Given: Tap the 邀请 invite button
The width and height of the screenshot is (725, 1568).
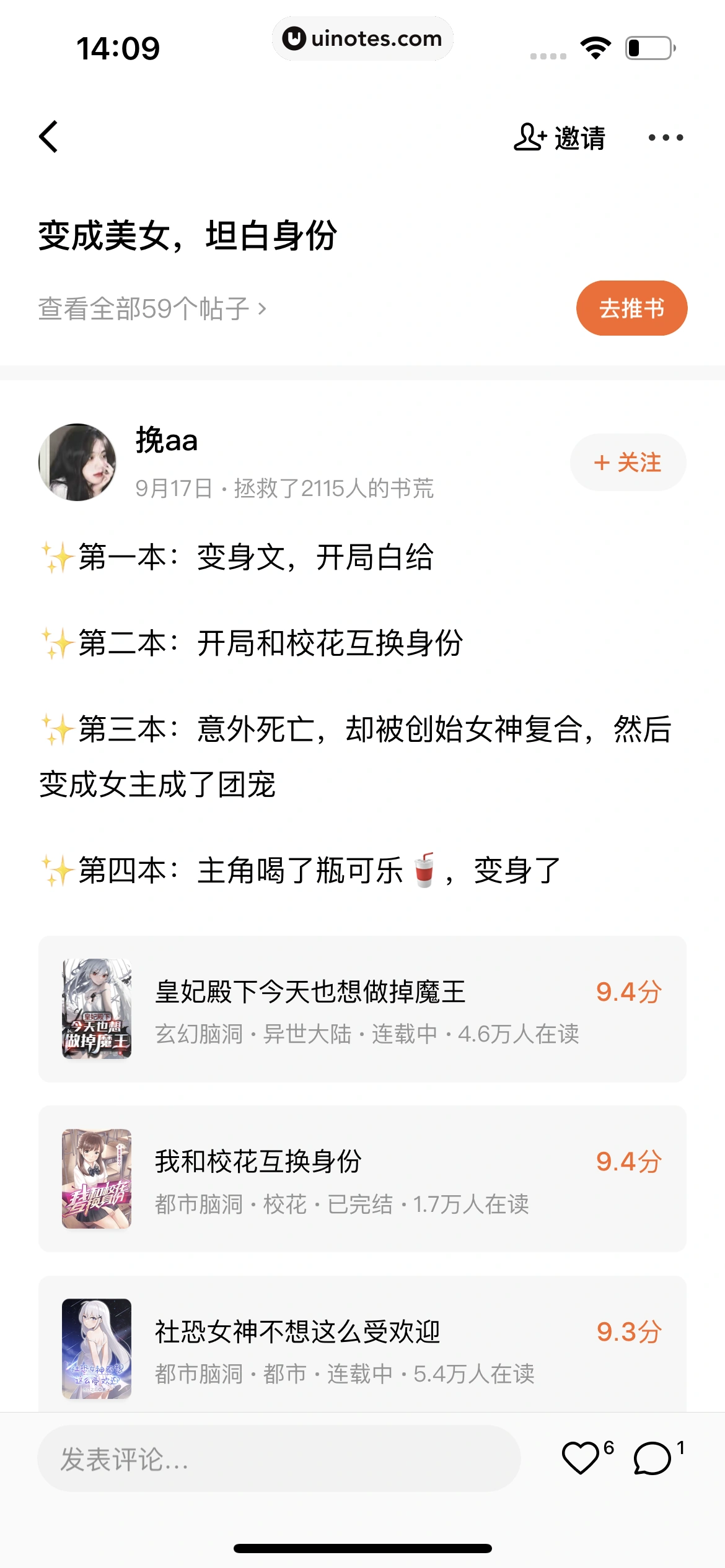Looking at the screenshot, I should click(560, 137).
